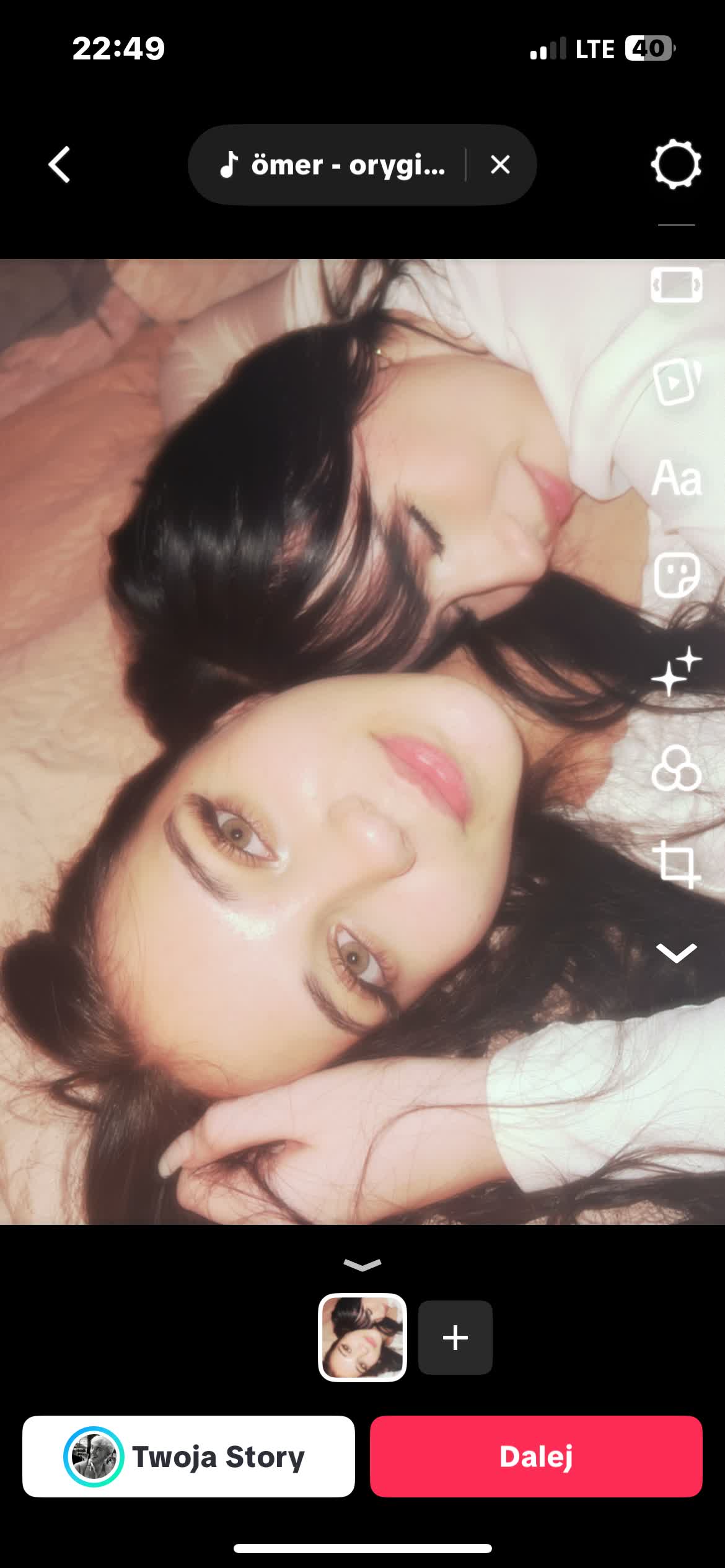This screenshot has height=1568, width=725.
Task: Remove the selected ömer sound
Action: click(500, 165)
